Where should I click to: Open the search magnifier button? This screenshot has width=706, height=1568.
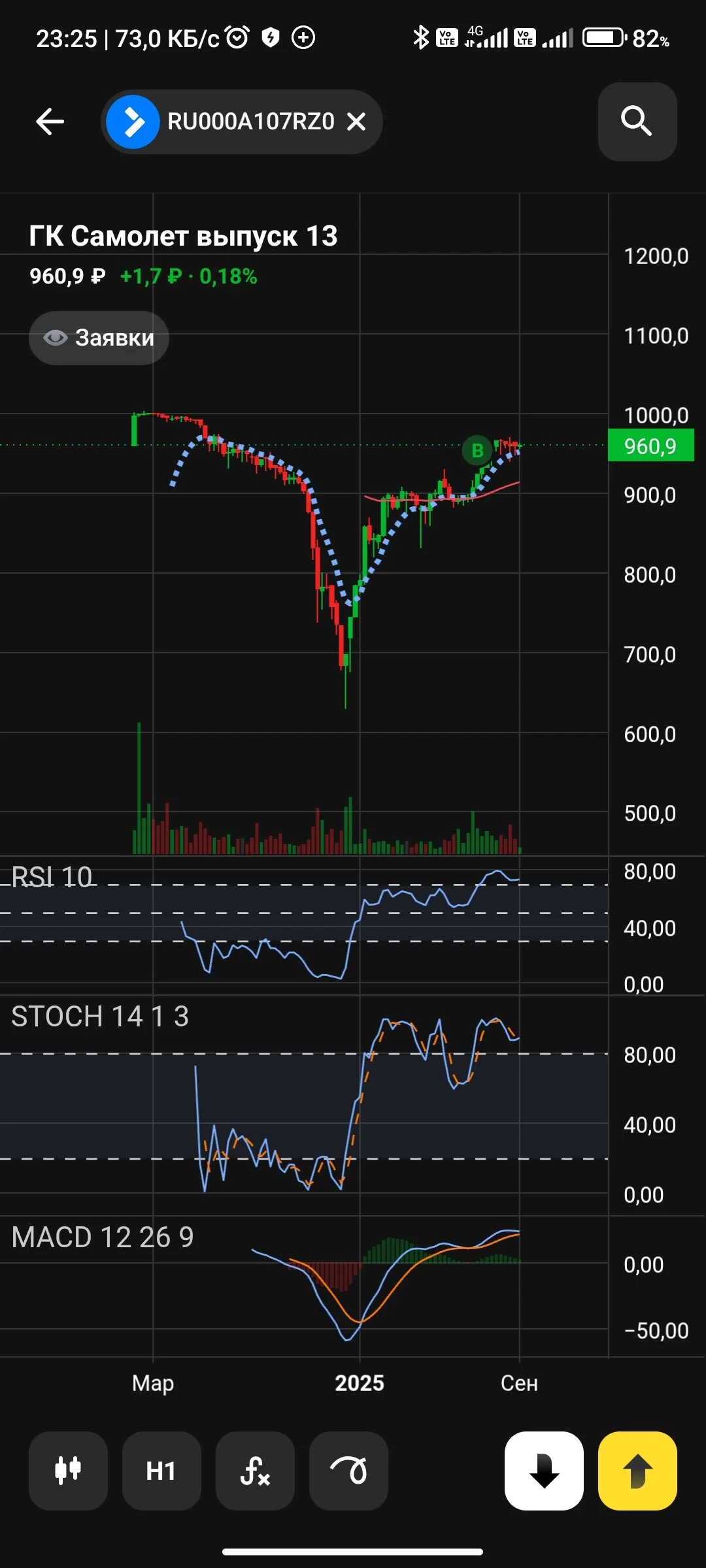point(637,122)
